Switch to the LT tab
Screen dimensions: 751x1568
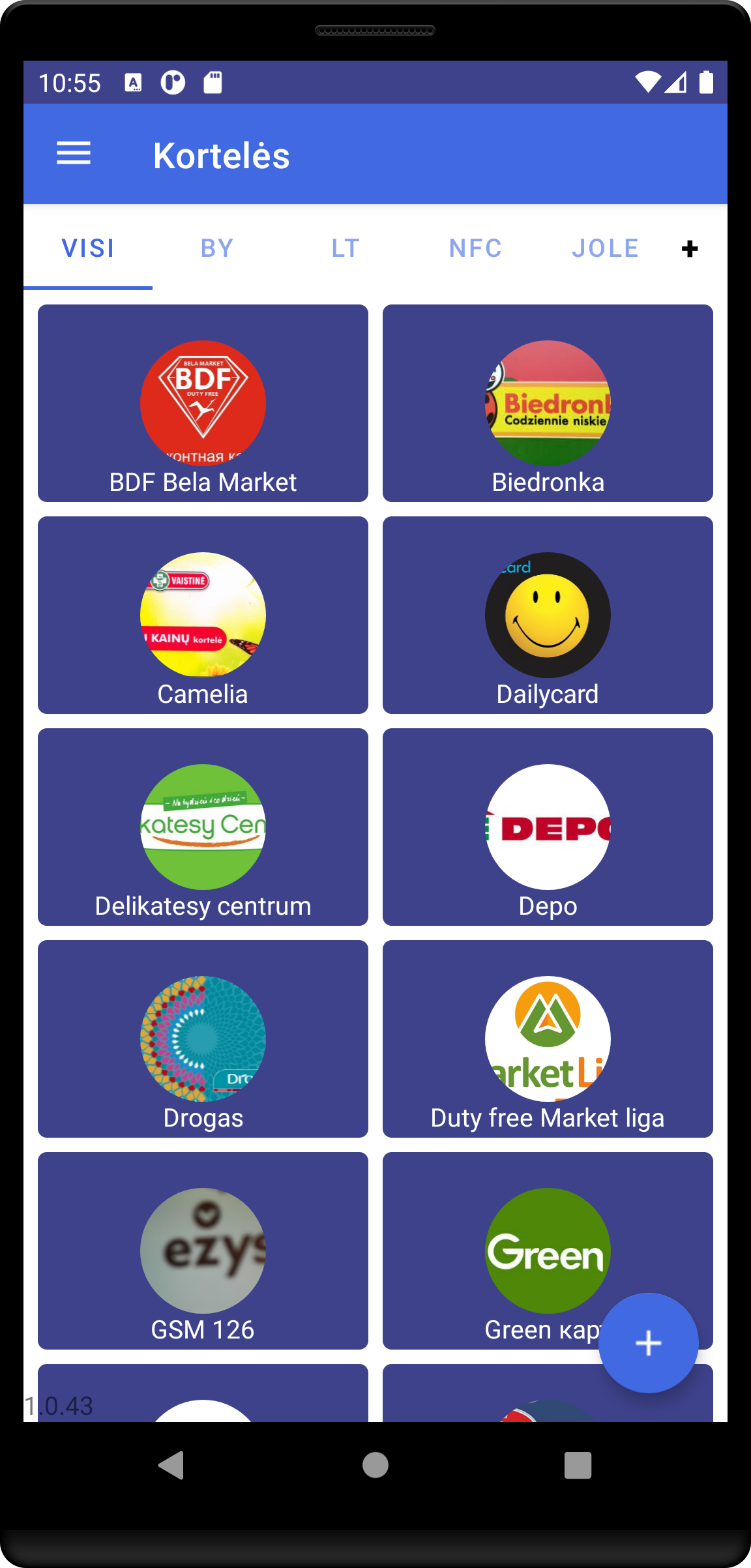346,248
